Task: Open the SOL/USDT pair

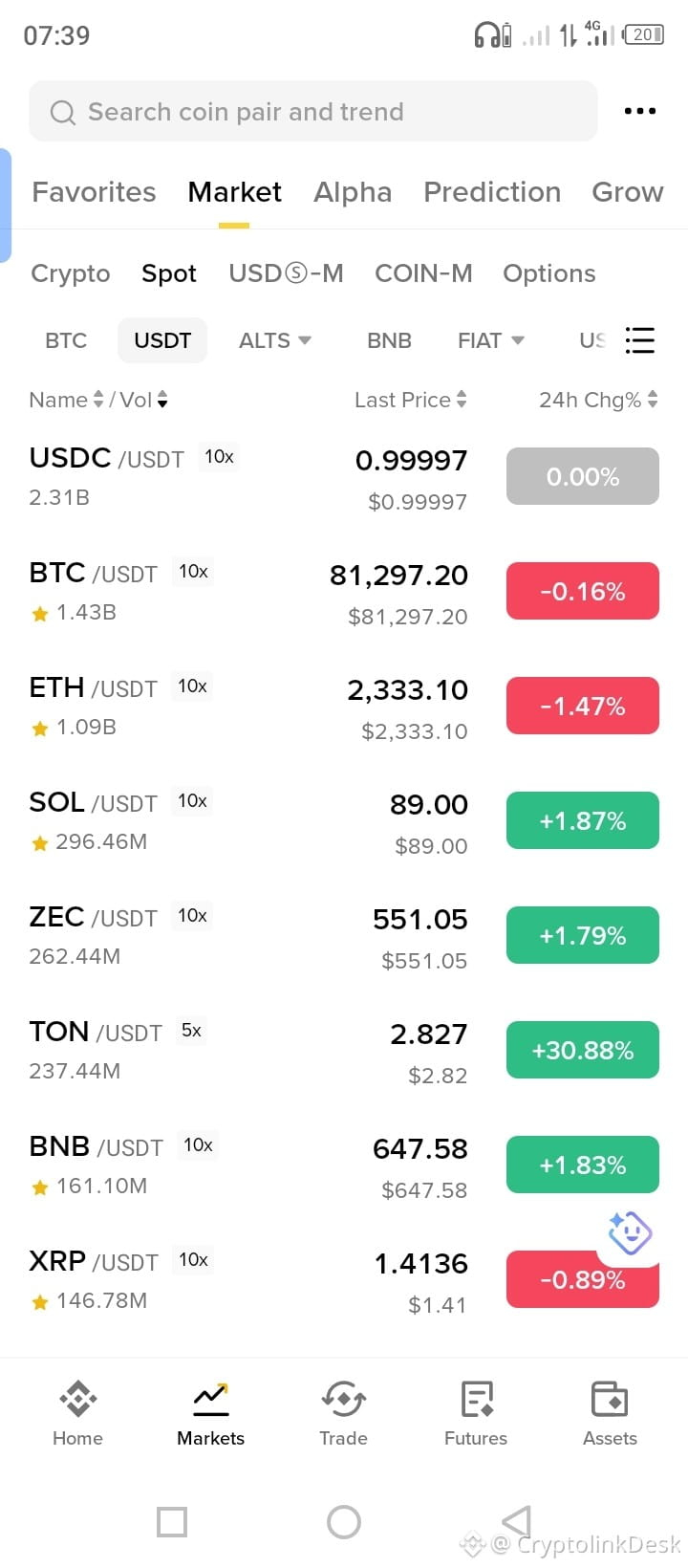Action: tap(344, 822)
